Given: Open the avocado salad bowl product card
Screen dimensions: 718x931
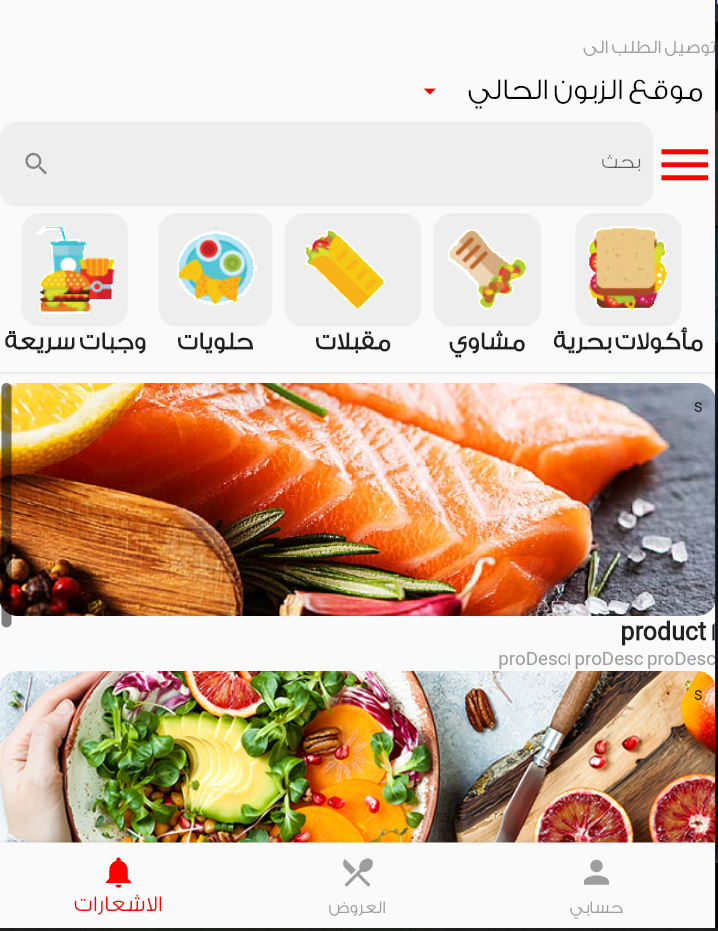Looking at the screenshot, I should pos(358,756).
